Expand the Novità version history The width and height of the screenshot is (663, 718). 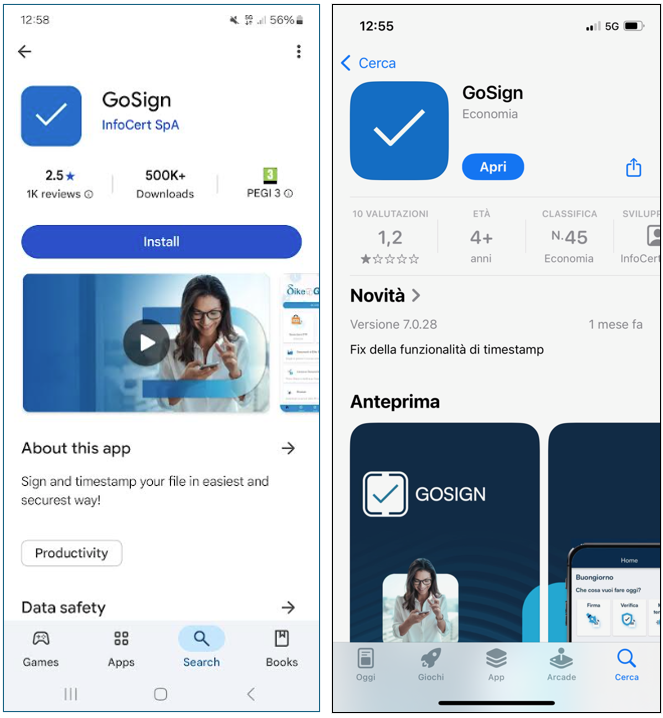[x=386, y=296]
